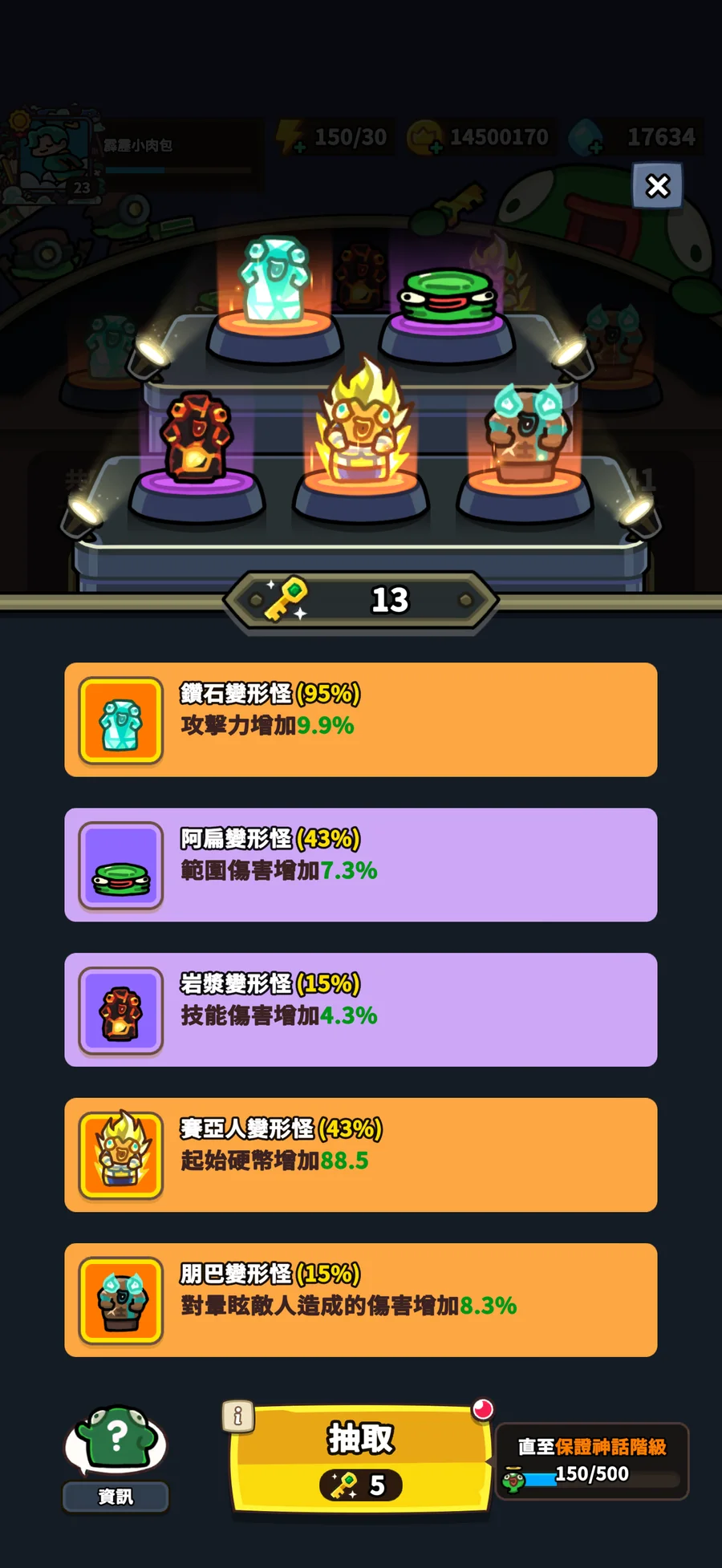Viewport: 722px width, 1568px height.
Task: Select the 鑽石變形怪 card
Action: pos(360,719)
